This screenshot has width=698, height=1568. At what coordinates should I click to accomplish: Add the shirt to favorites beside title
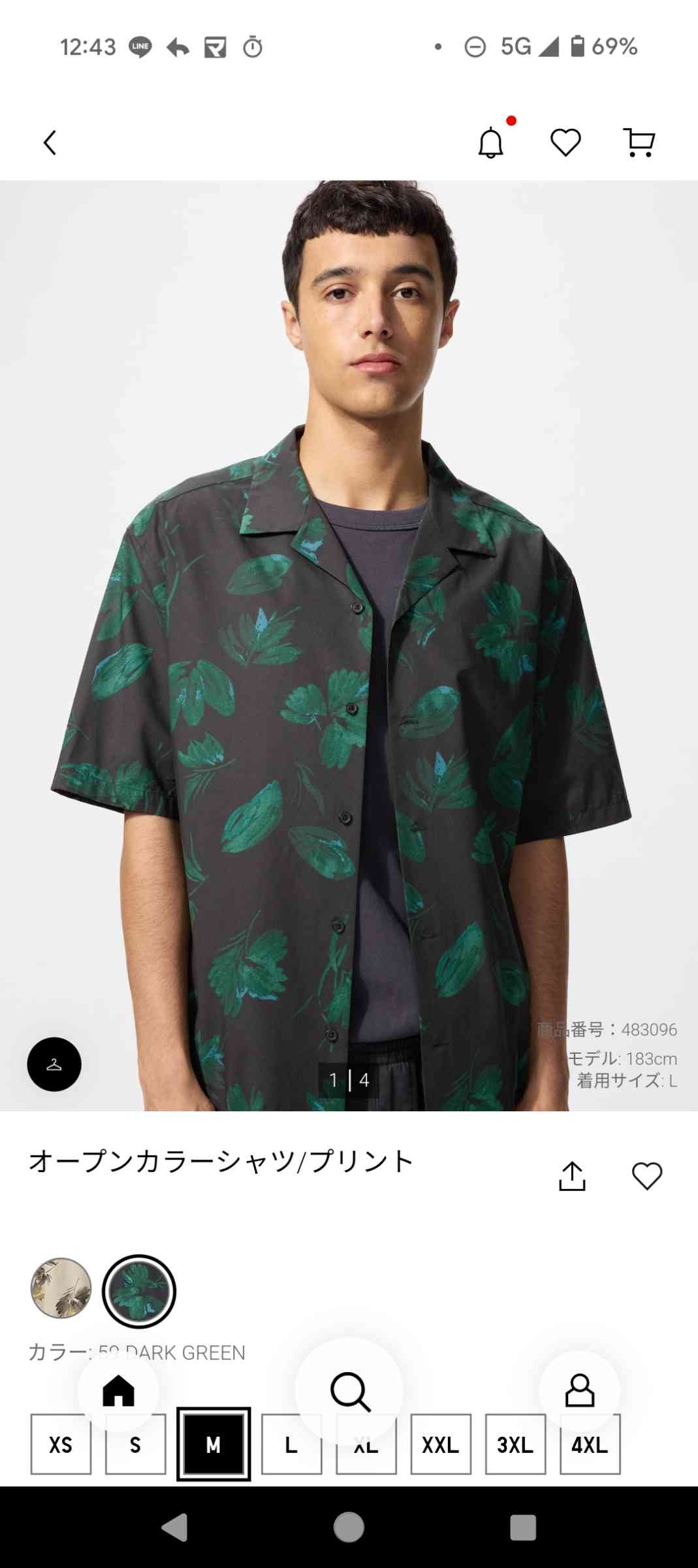point(647,1176)
